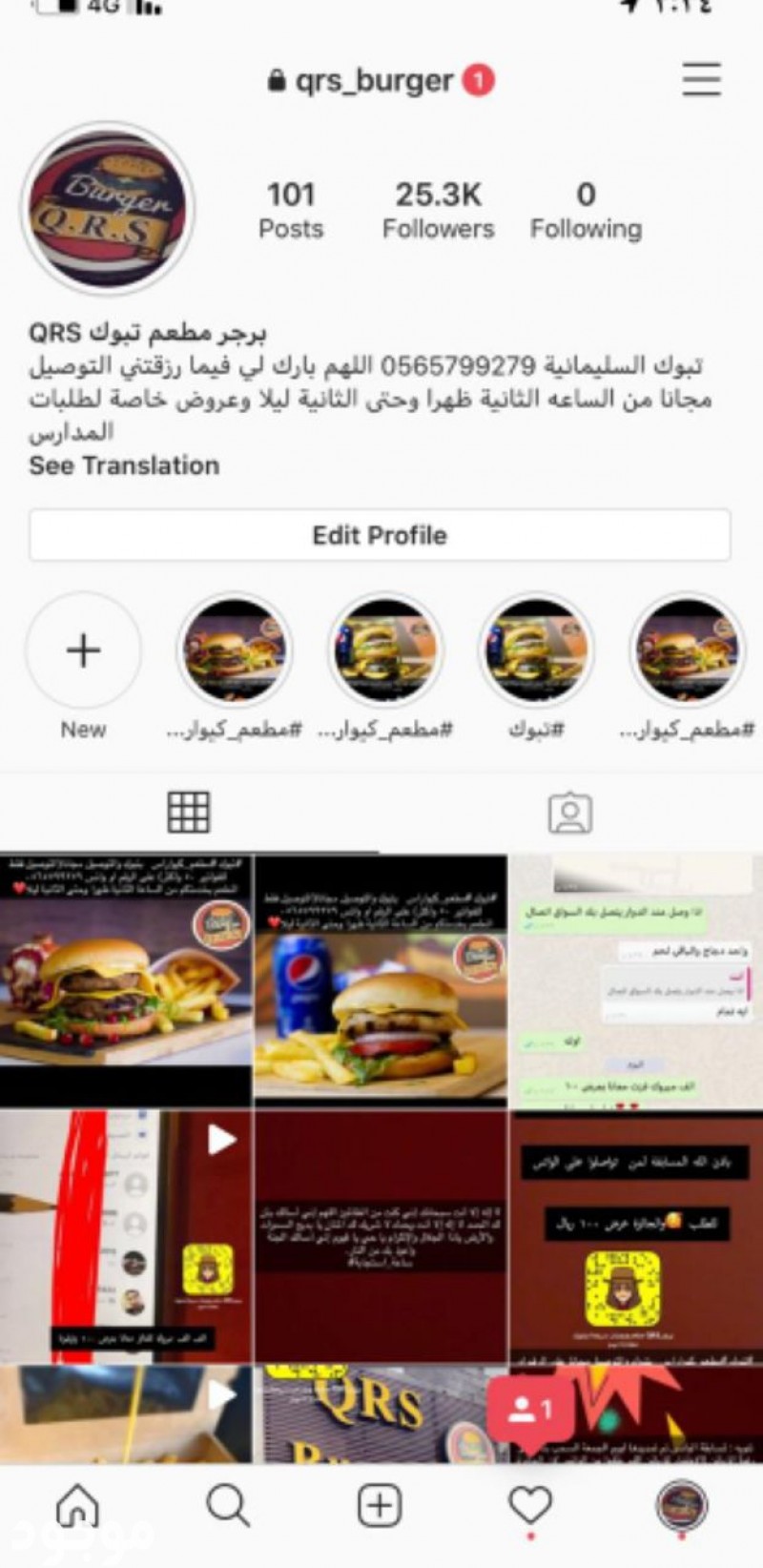
Task: Open the WhatsApp chat screenshot post
Action: point(636,980)
